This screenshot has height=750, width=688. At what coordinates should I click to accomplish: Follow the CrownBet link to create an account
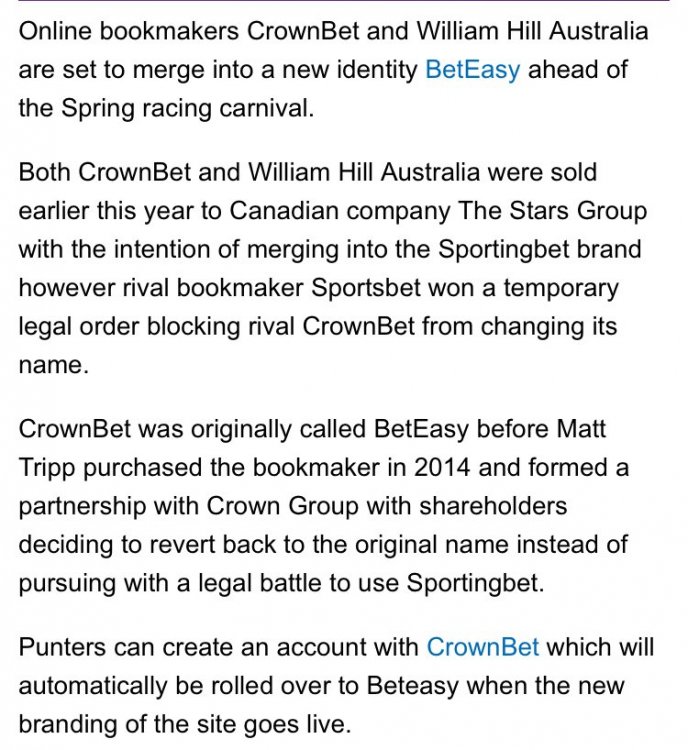click(482, 647)
